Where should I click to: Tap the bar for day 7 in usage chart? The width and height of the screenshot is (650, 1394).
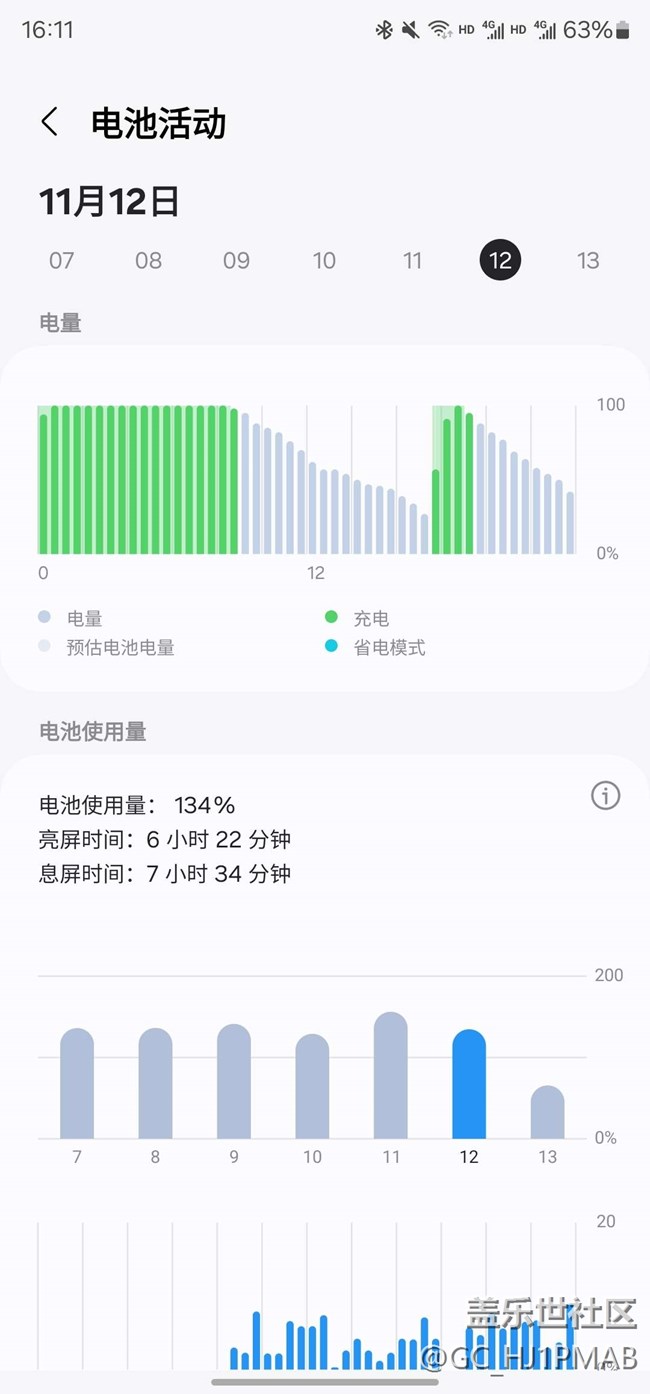click(77, 1085)
